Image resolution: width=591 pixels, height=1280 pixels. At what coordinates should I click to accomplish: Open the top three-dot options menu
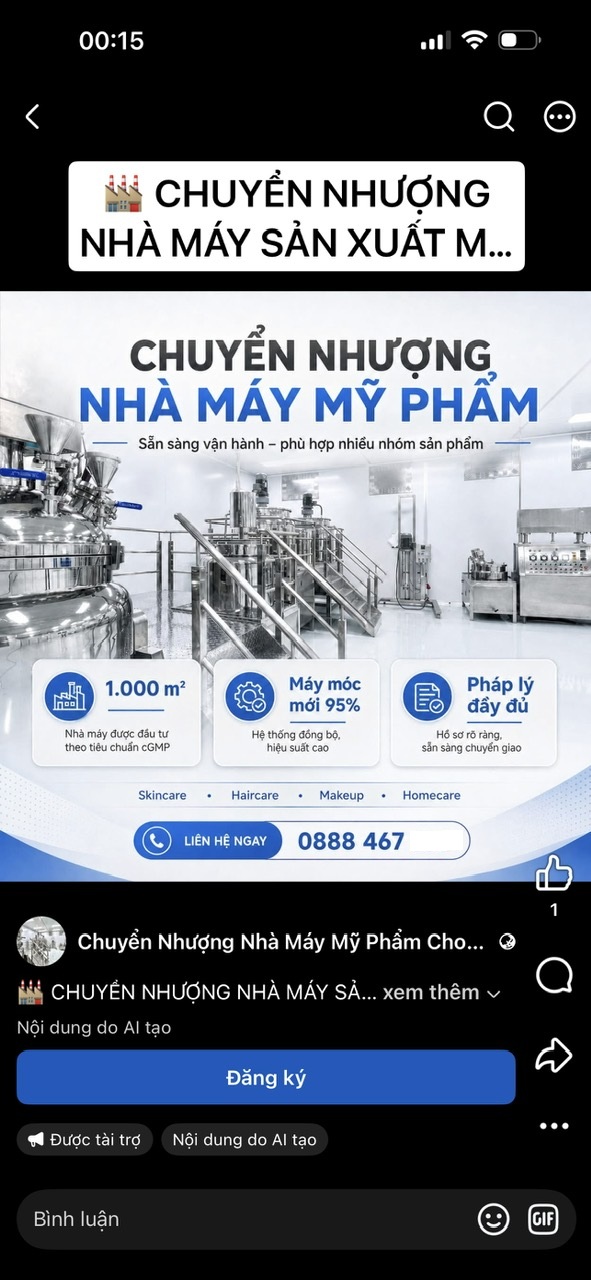559,116
